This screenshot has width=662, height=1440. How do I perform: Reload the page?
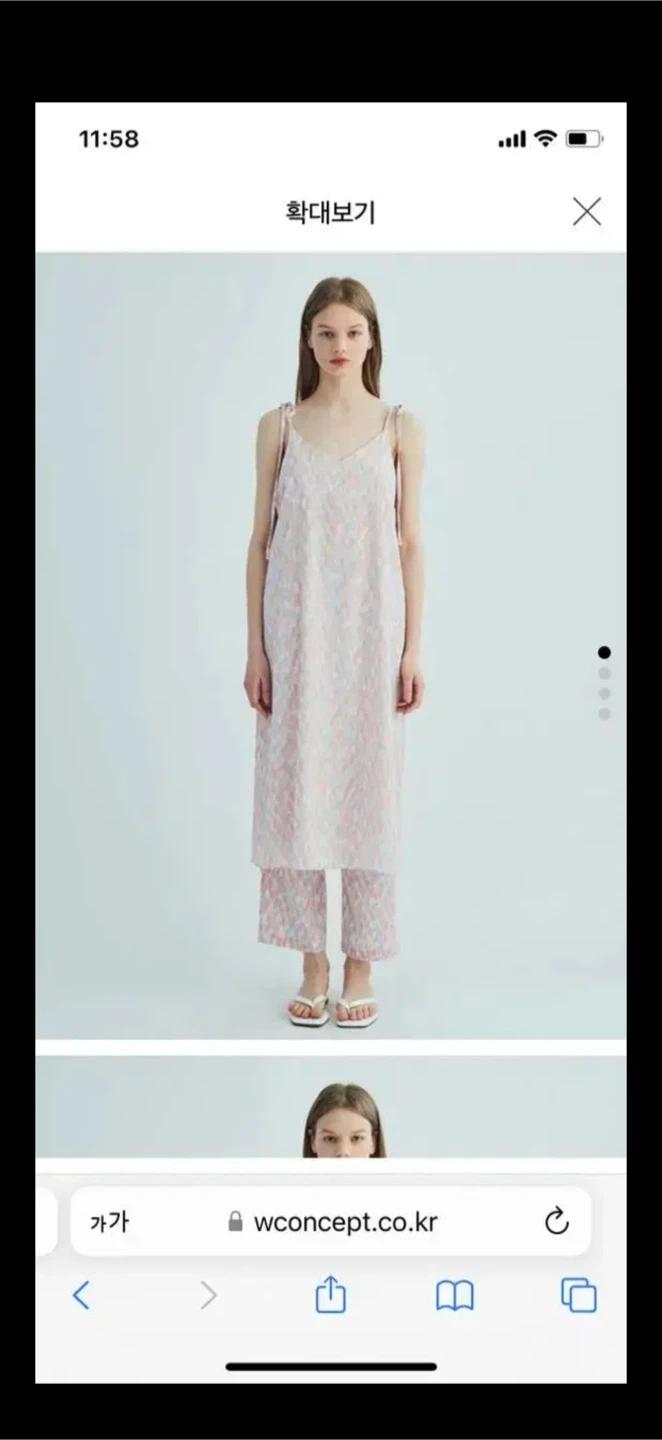[556, 1221]
